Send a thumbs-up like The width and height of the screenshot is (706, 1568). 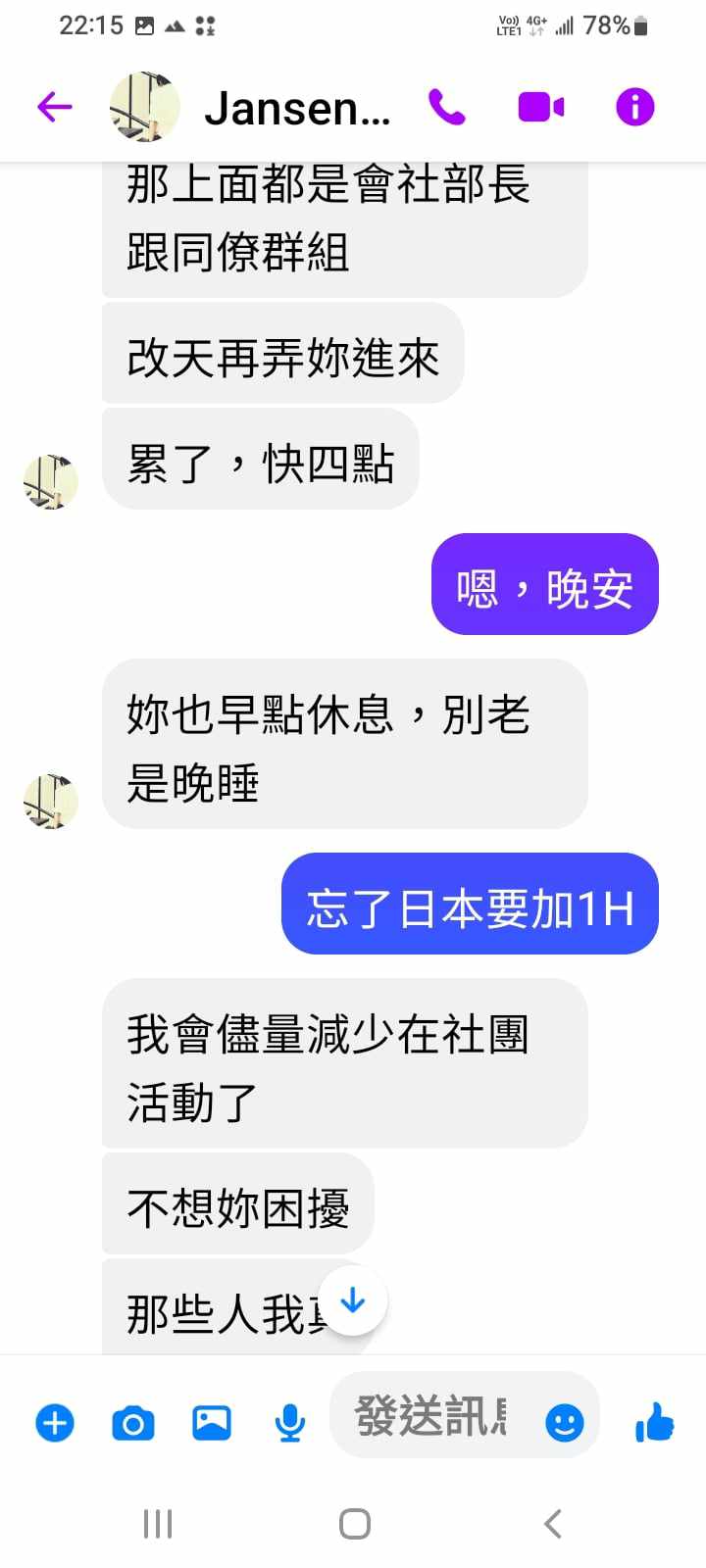(654, 1421)
